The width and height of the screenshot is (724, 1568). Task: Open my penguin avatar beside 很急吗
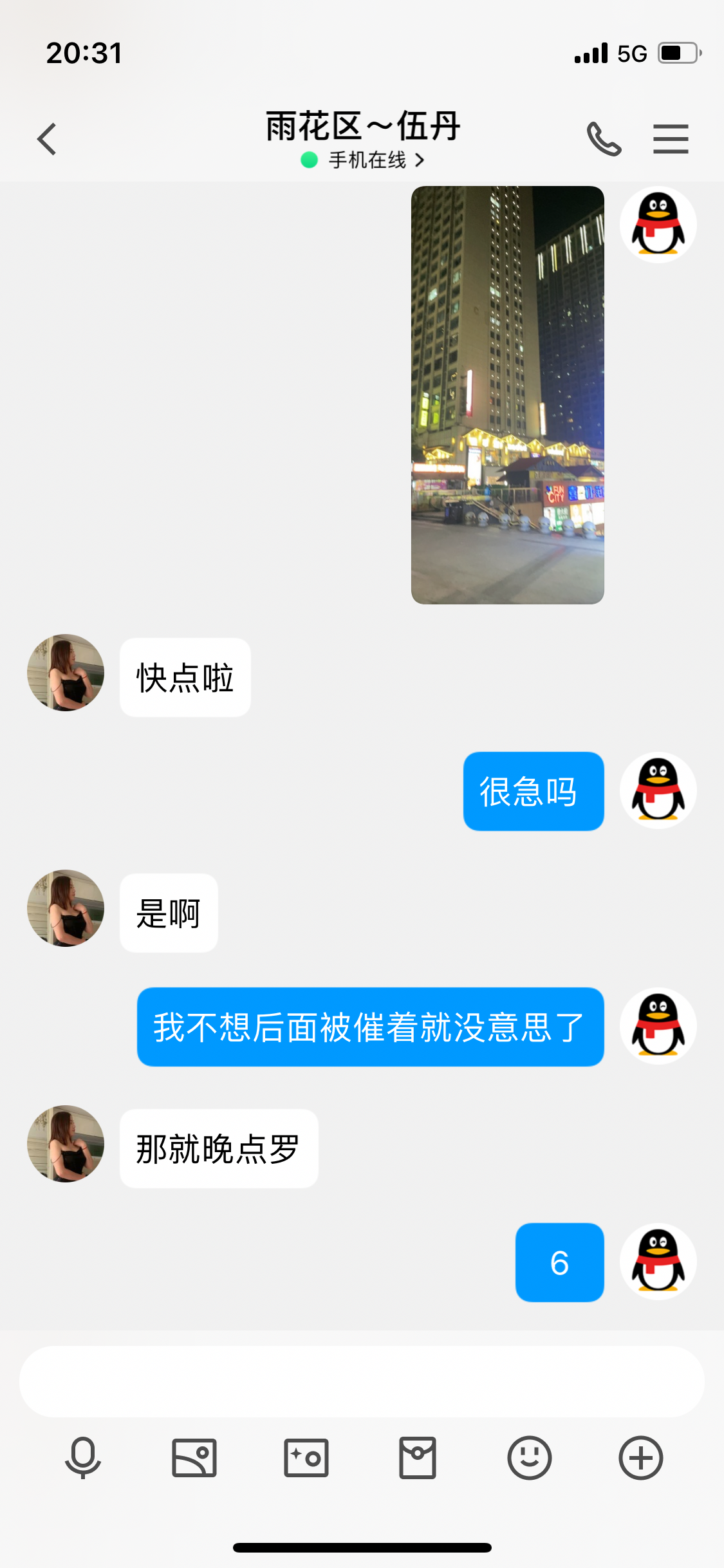[658, 790]
